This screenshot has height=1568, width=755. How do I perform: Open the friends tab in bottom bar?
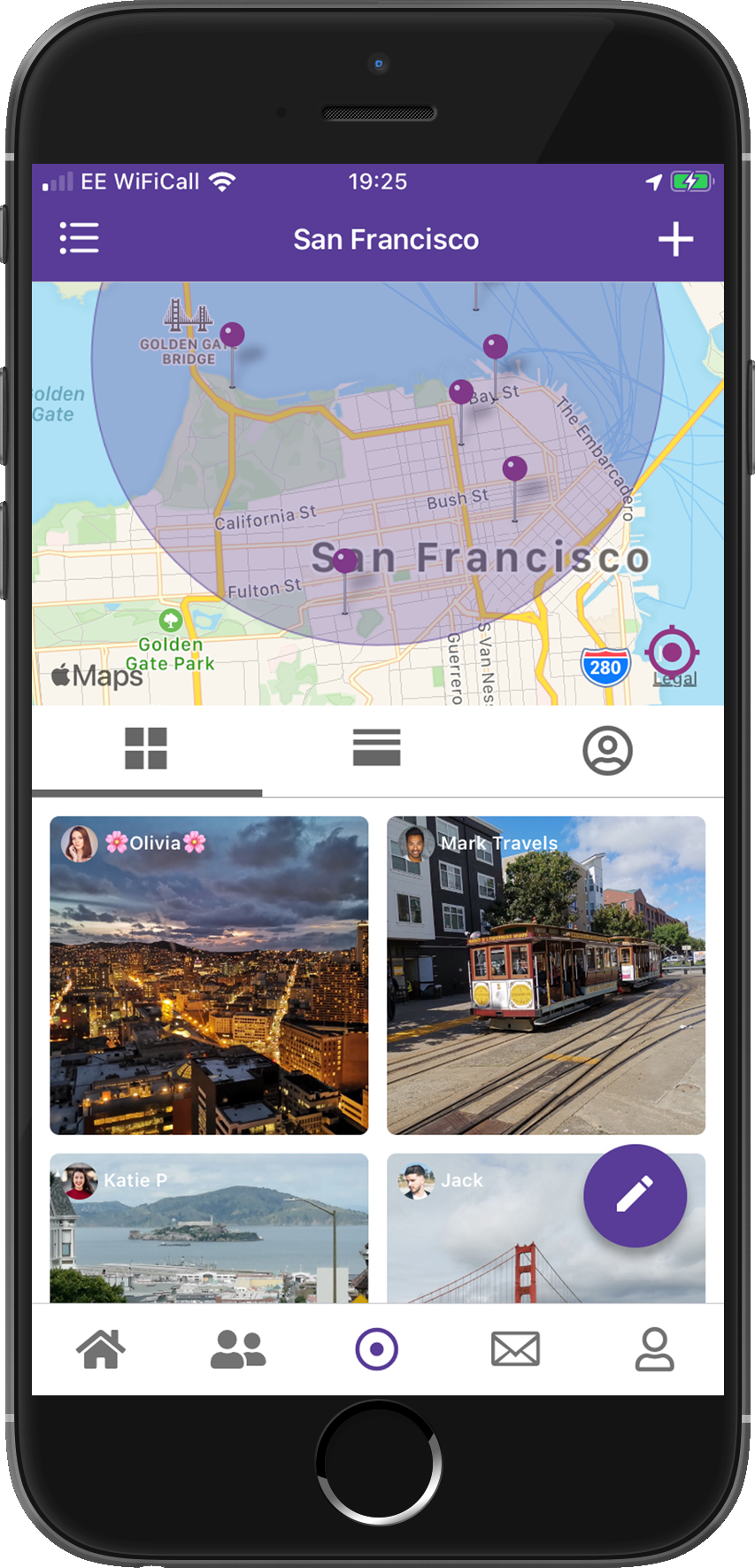point(238,1349)
